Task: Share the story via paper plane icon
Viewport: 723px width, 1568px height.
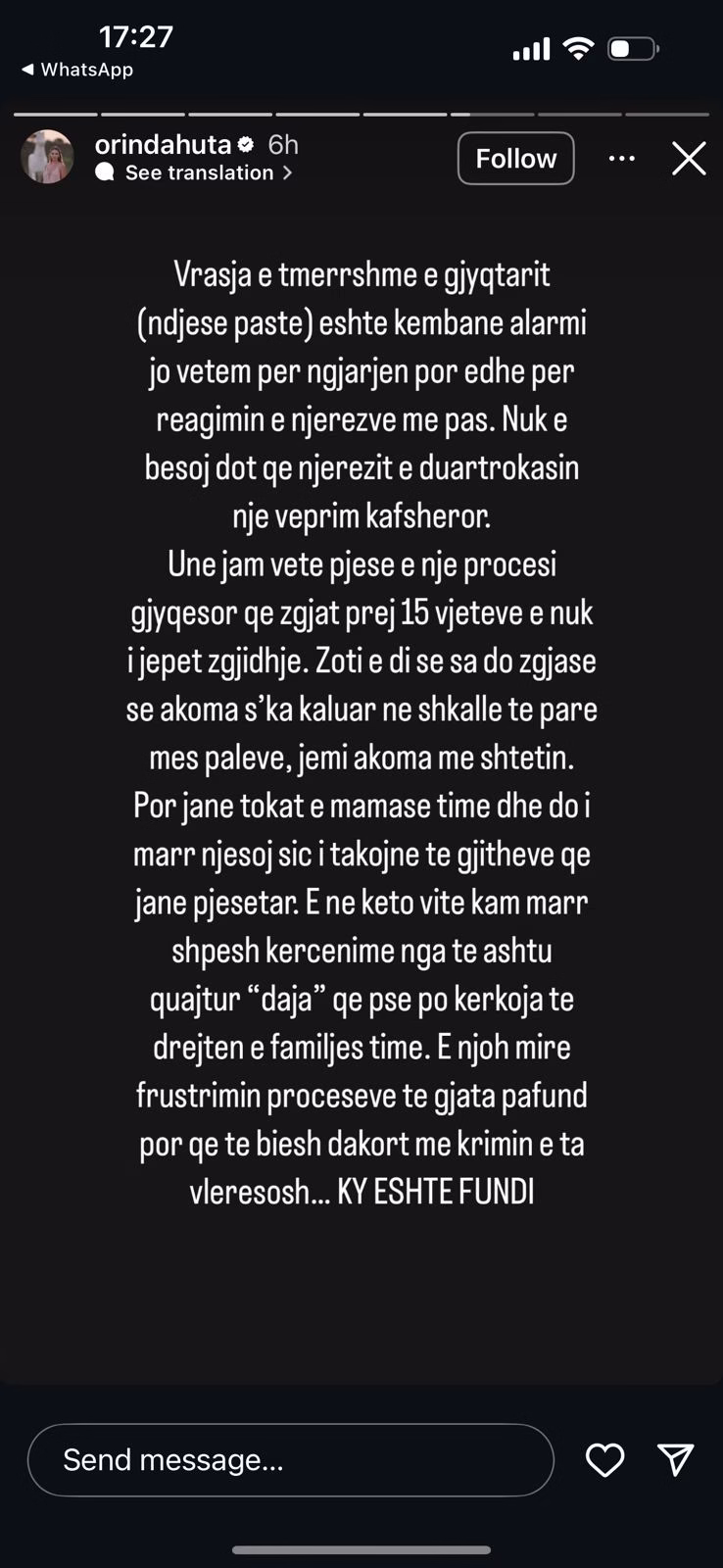Action: [x=676, y=1459]
